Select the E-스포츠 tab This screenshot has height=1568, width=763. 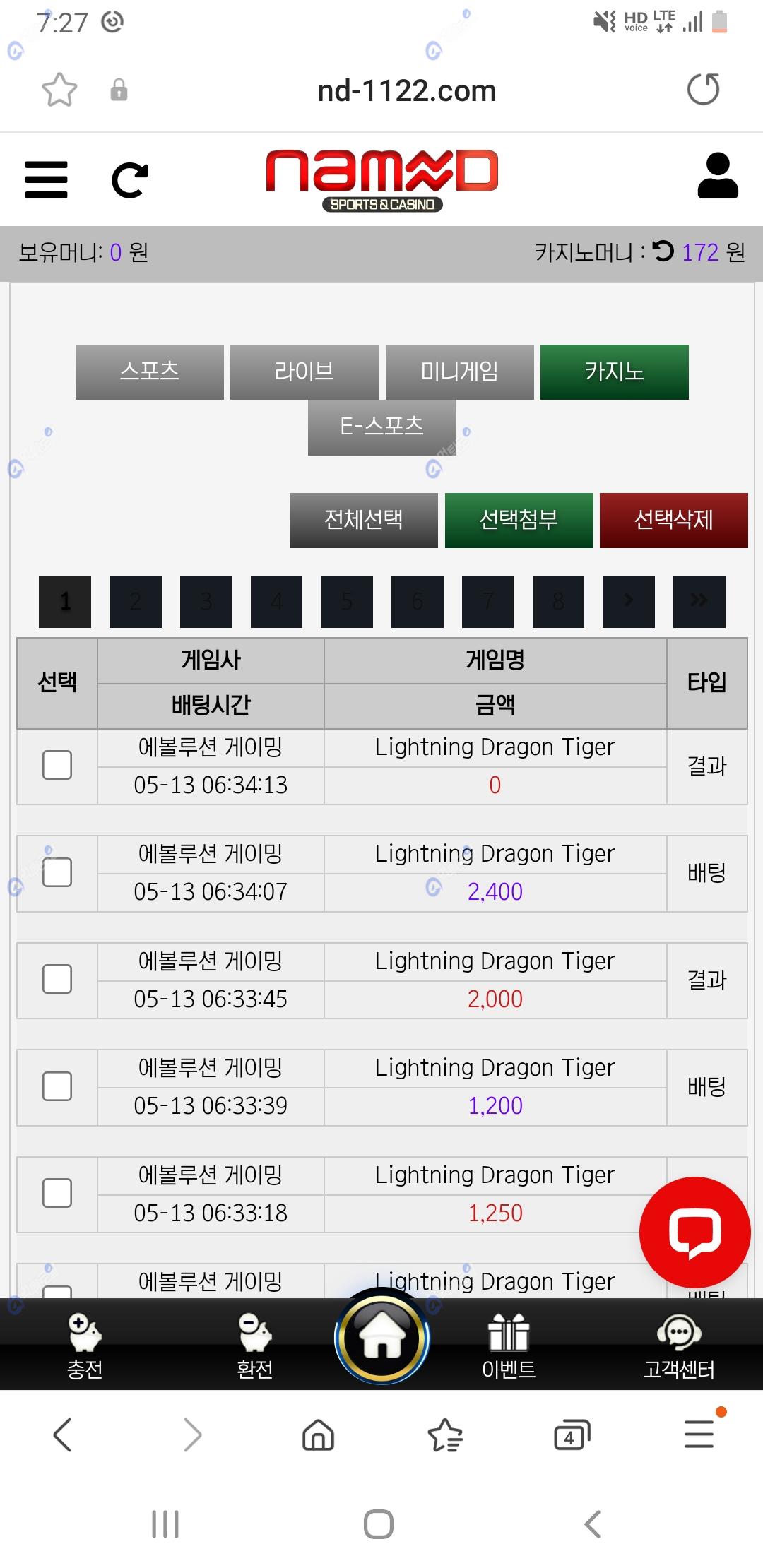pos(381,427)
